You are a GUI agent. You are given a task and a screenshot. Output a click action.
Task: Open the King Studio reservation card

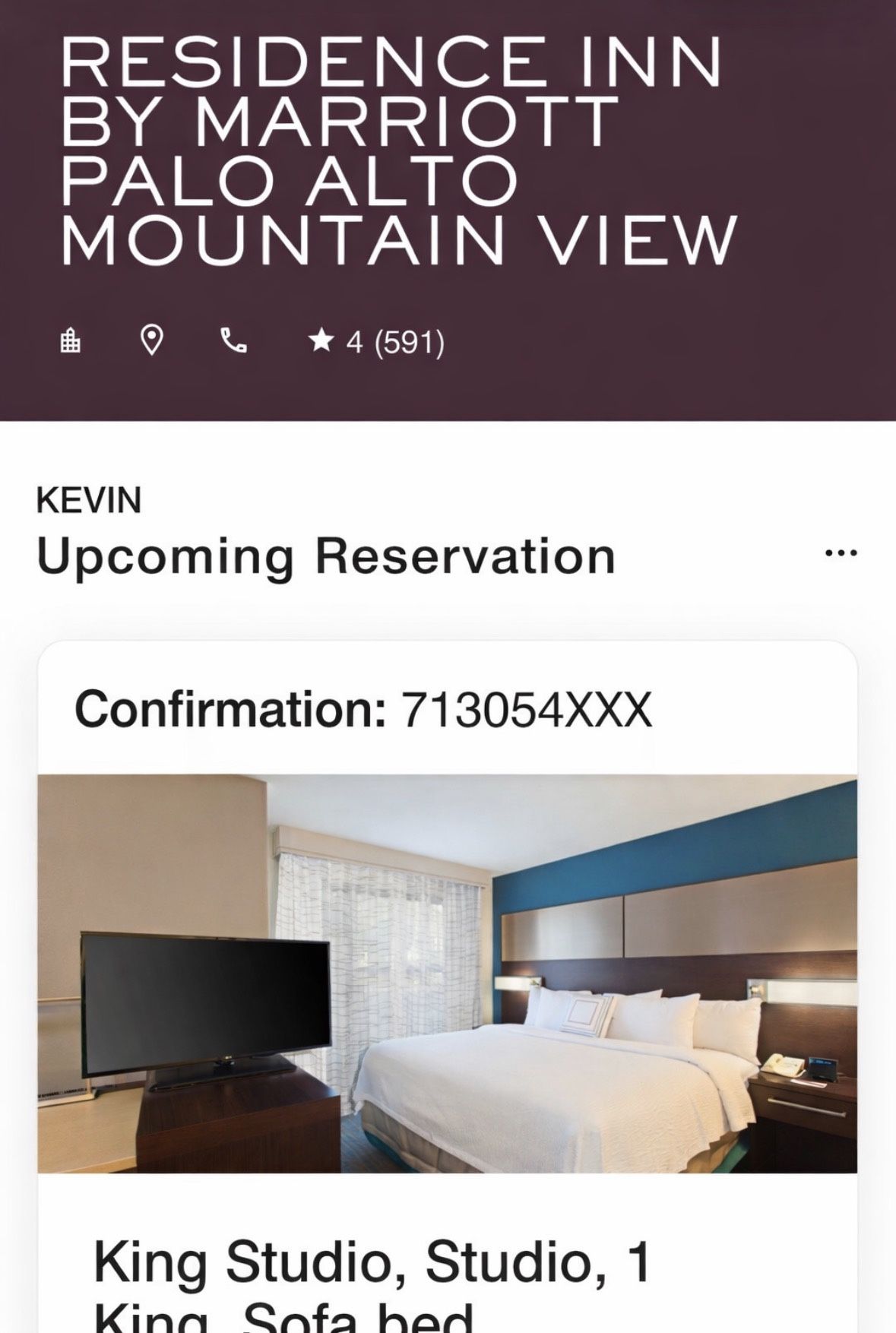447,973
